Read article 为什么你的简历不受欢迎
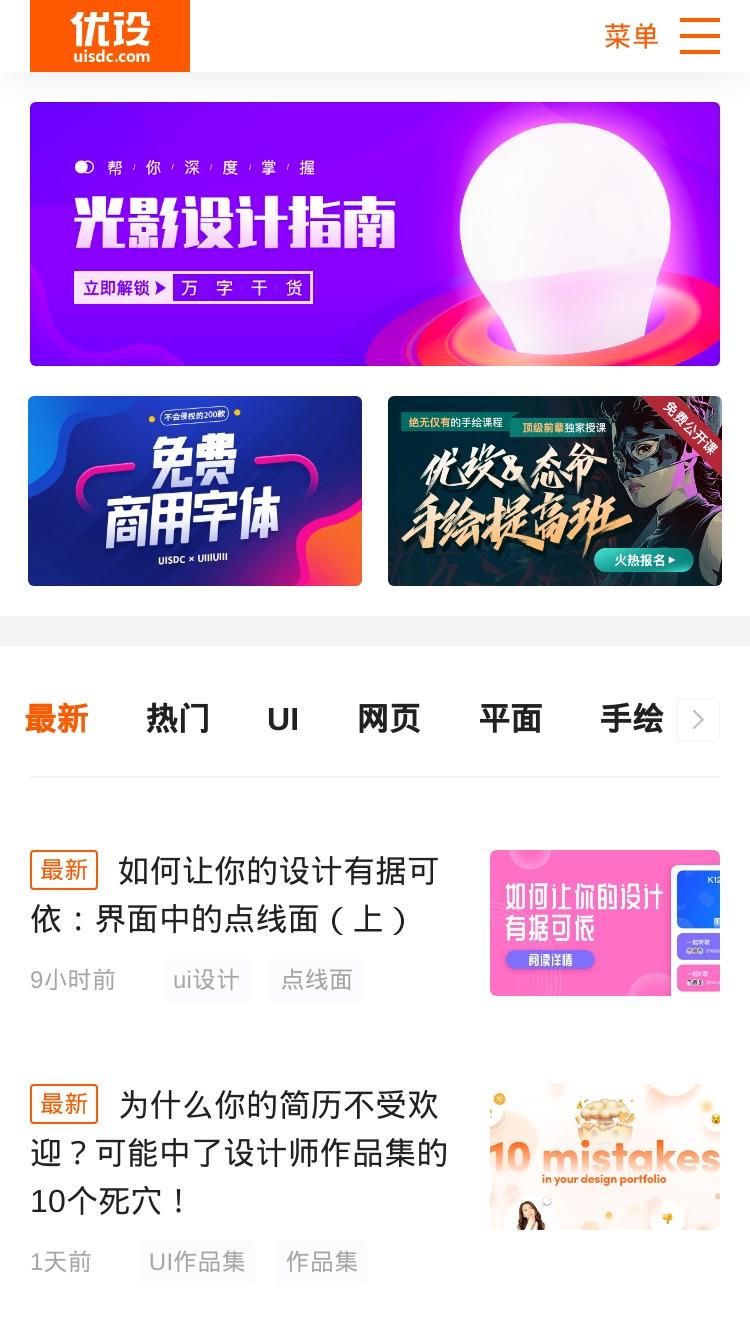This screenshot has width=750, height=1334. (x=238, y=1153)
